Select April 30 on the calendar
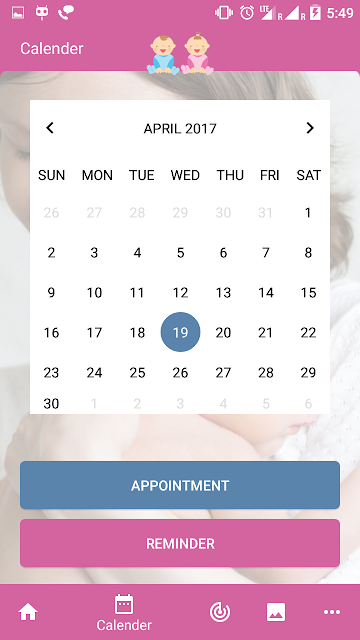The width and height of the screenshot is (360, 640). tap(51, 404)
